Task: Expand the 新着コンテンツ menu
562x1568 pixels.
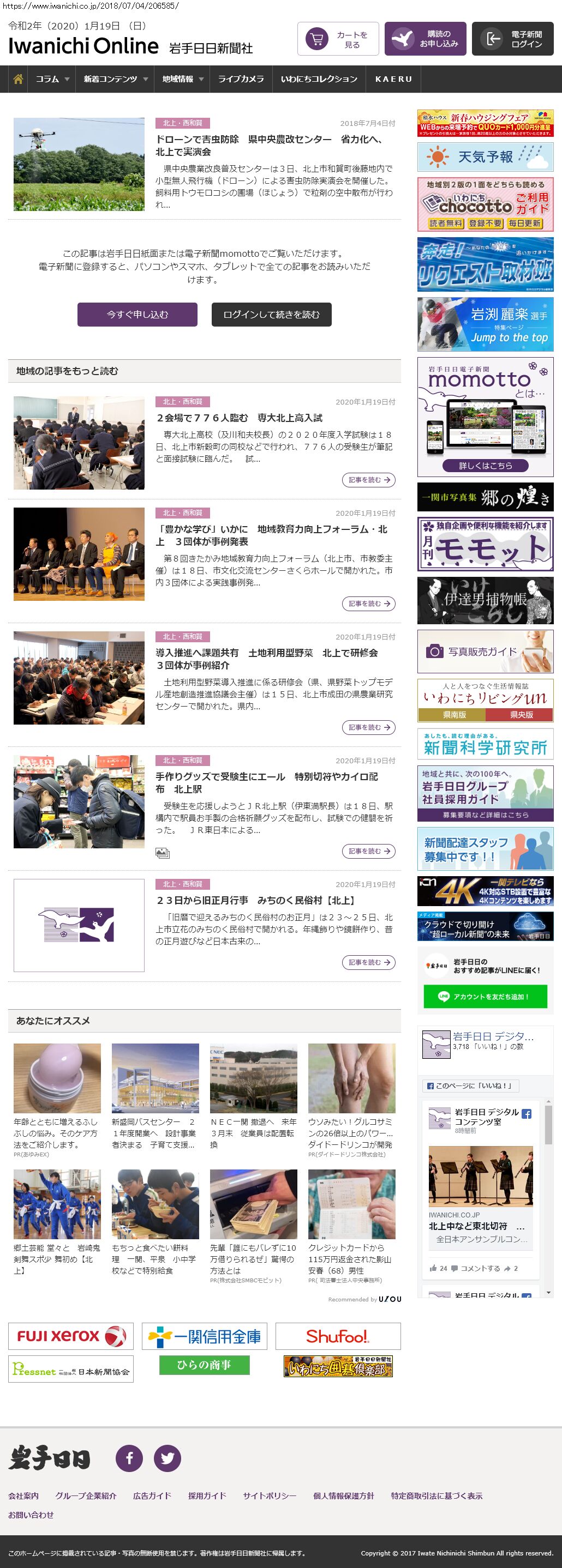Action: point(116,79)
